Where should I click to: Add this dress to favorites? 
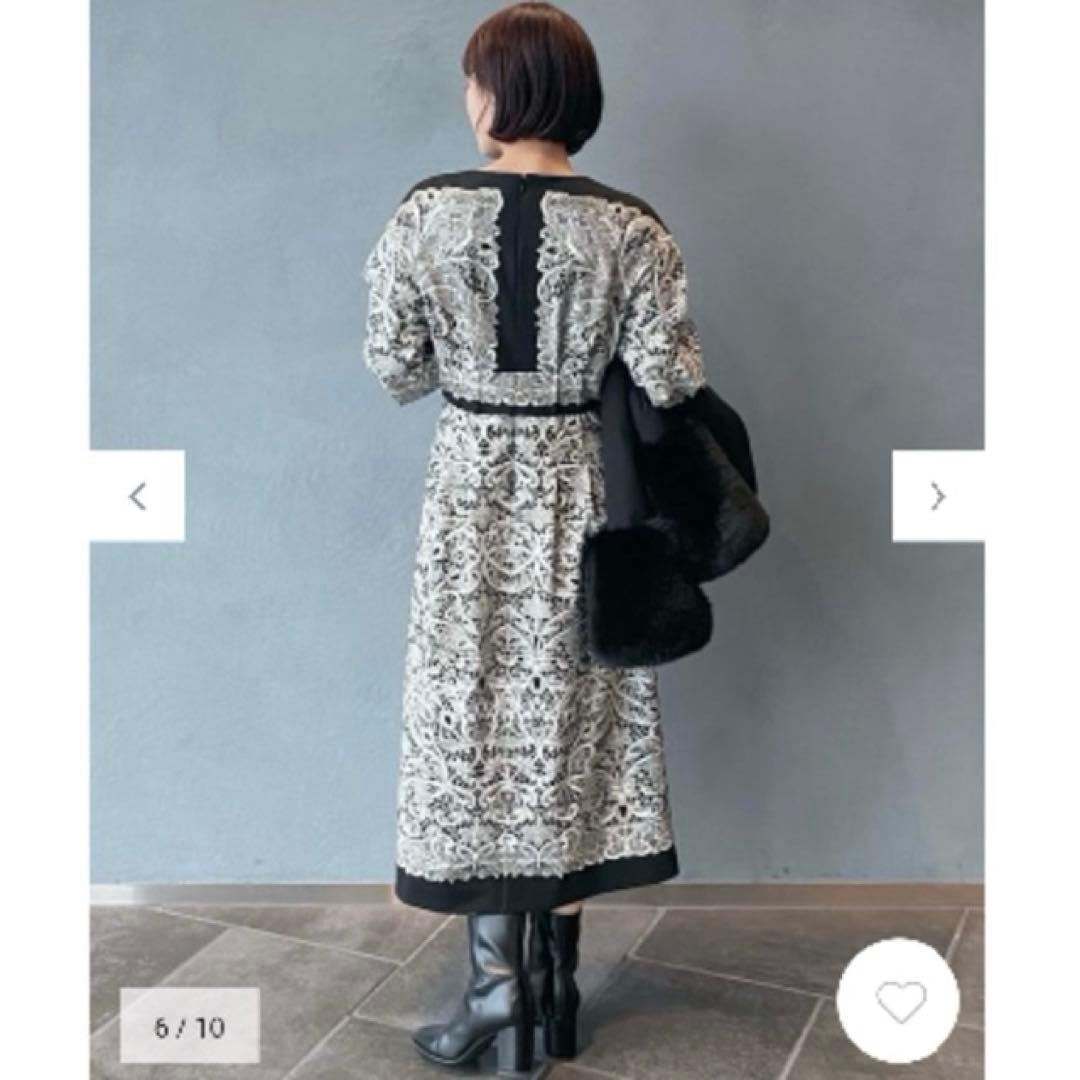tap(898, 1001)
